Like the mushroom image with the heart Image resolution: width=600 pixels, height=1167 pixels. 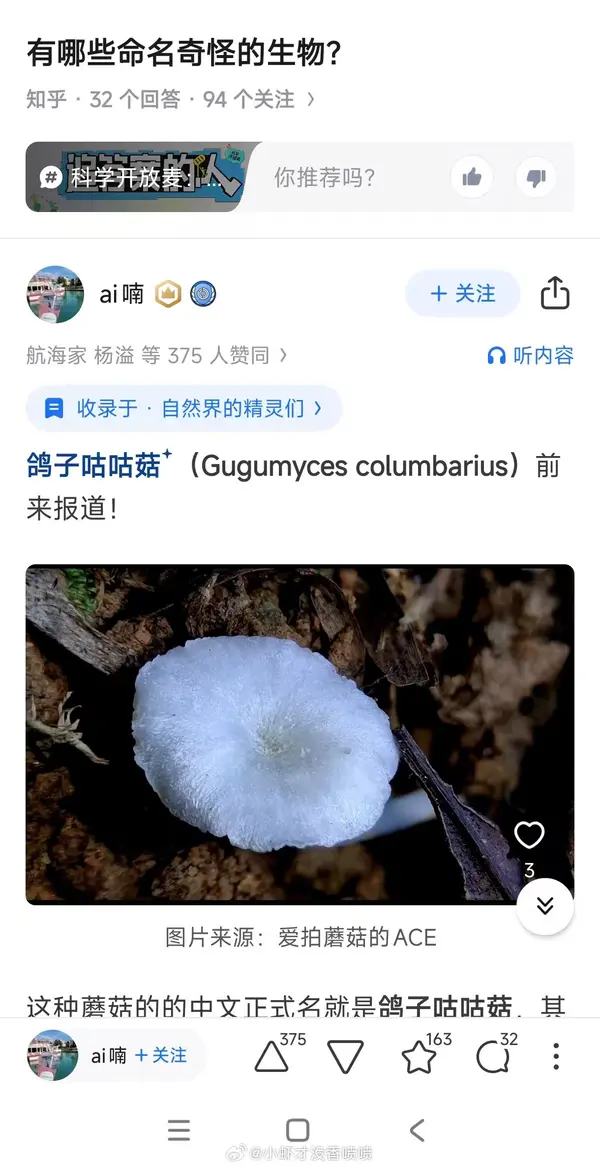(529, 835)
